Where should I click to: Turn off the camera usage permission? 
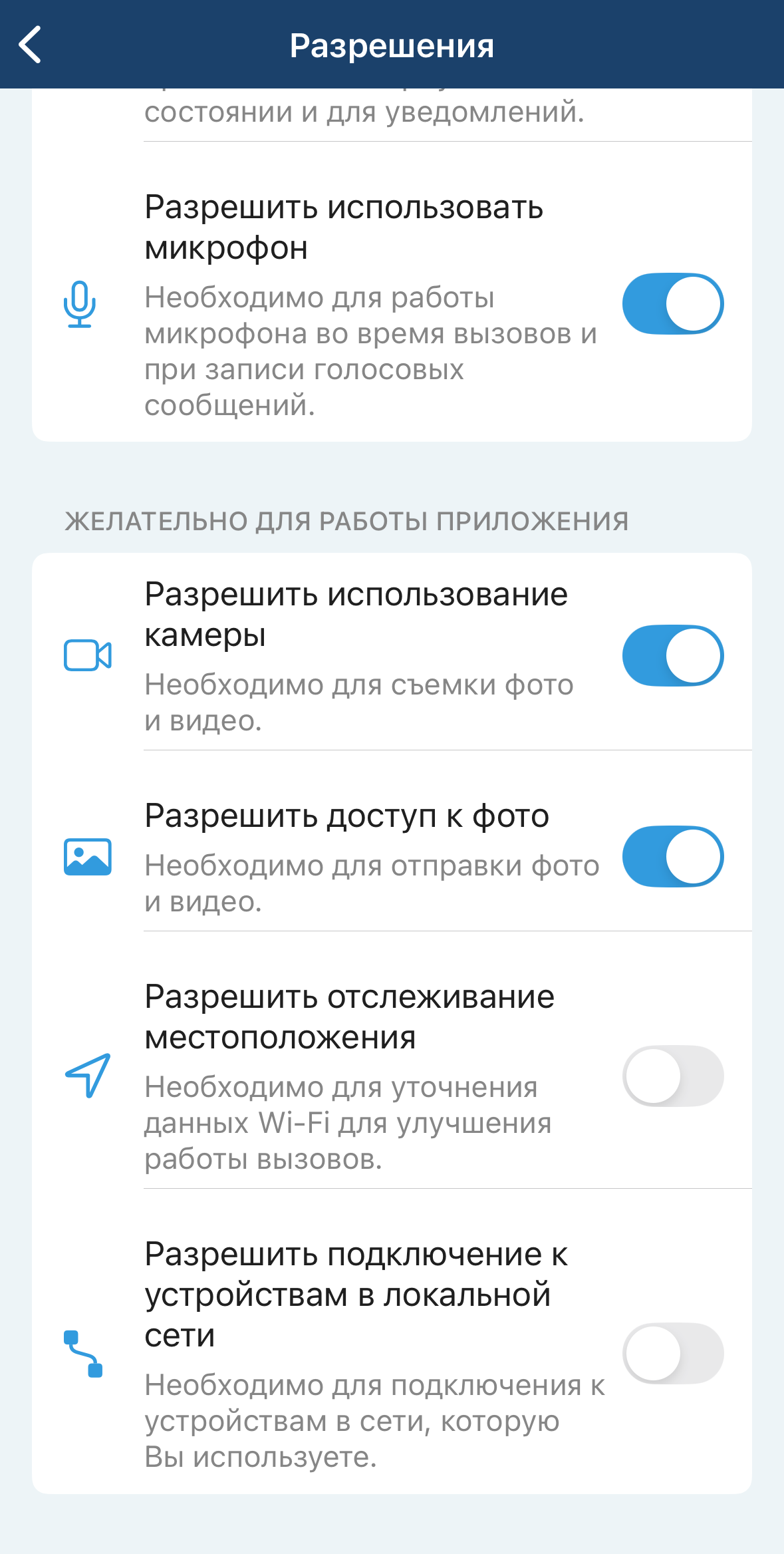click(x=672, y=656)
